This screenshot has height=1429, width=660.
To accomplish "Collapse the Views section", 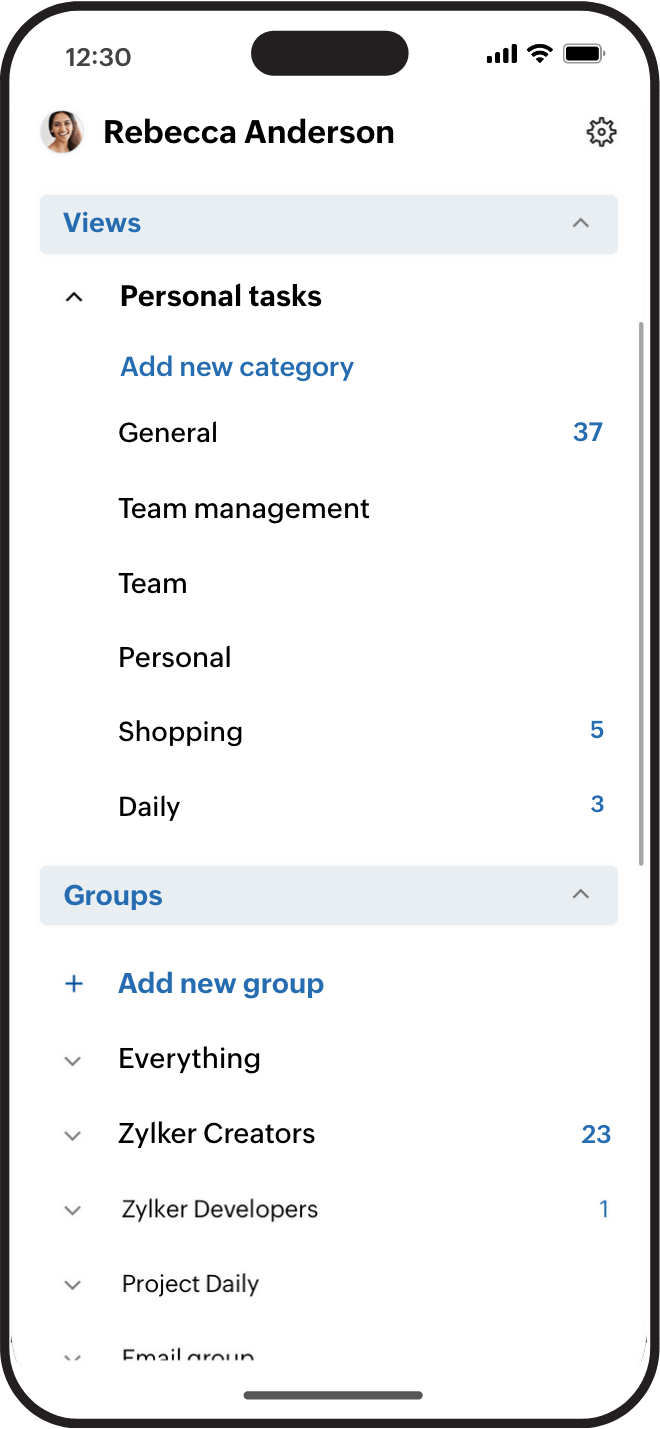I will click(580, 223).
